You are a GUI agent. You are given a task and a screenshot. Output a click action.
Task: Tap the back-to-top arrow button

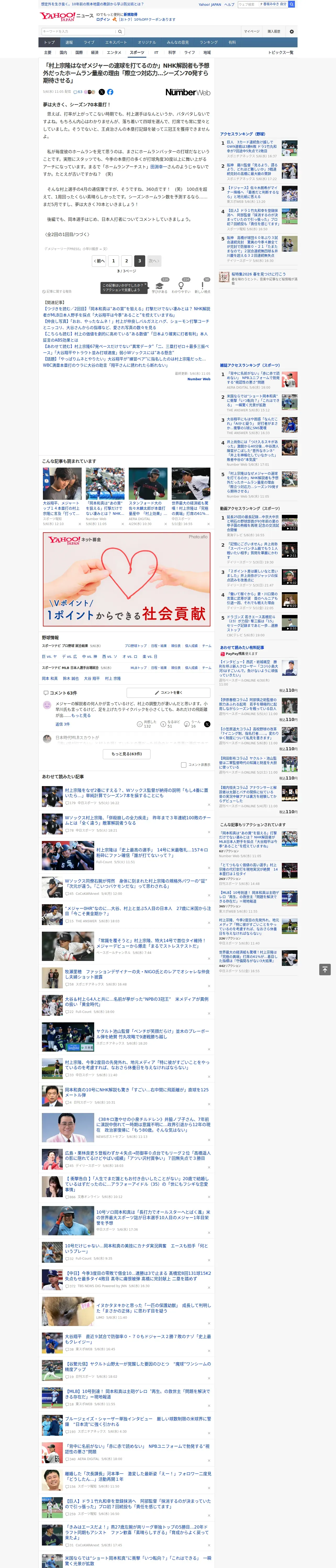tap(325, 969)
